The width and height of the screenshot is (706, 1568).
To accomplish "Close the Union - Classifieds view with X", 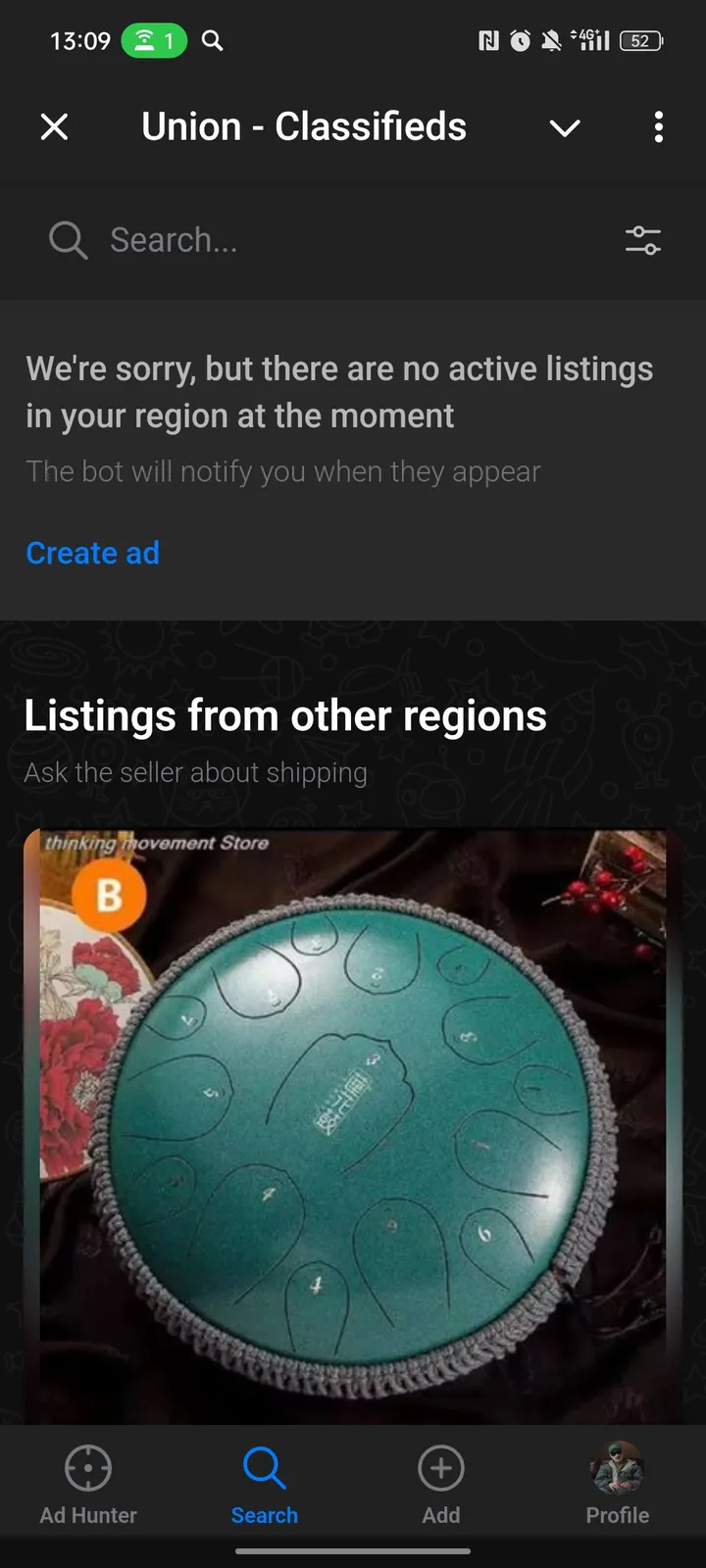I will coord(55,127).
